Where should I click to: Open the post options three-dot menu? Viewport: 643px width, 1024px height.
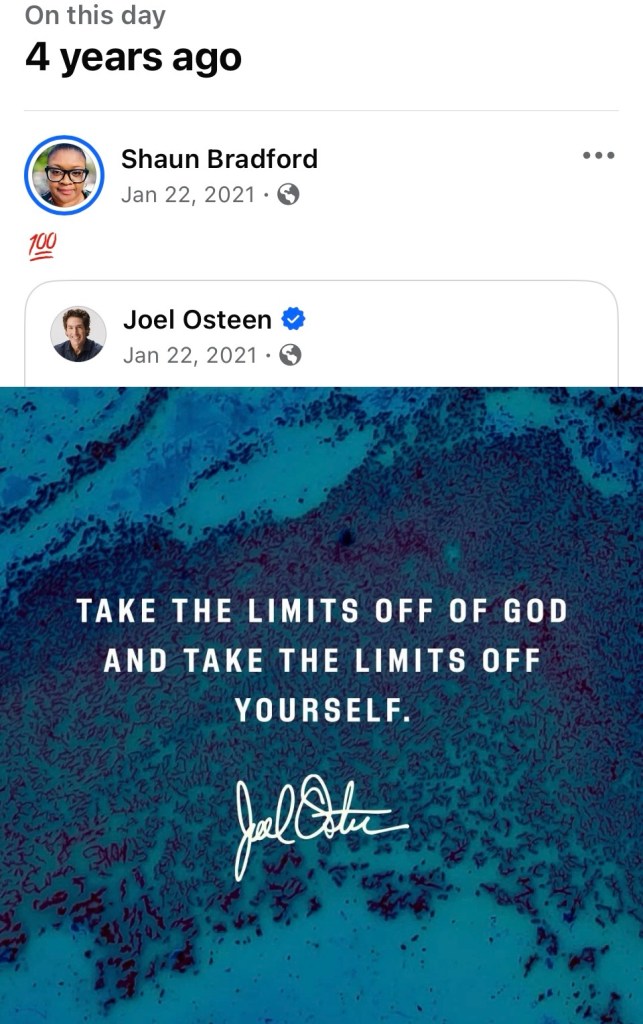pos(598,156)
